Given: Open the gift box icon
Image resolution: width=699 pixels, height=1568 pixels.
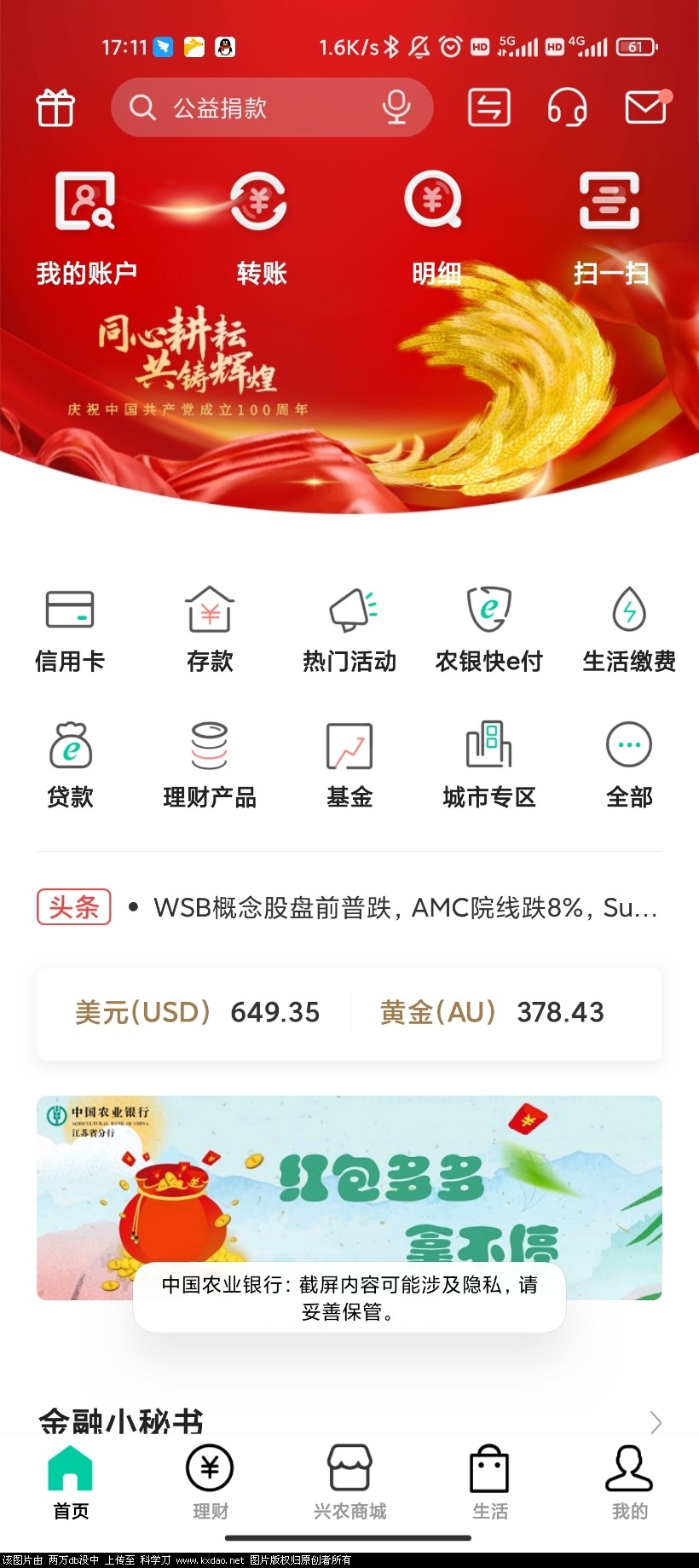Looking at the screenshot, I should [x=55, y=107].
